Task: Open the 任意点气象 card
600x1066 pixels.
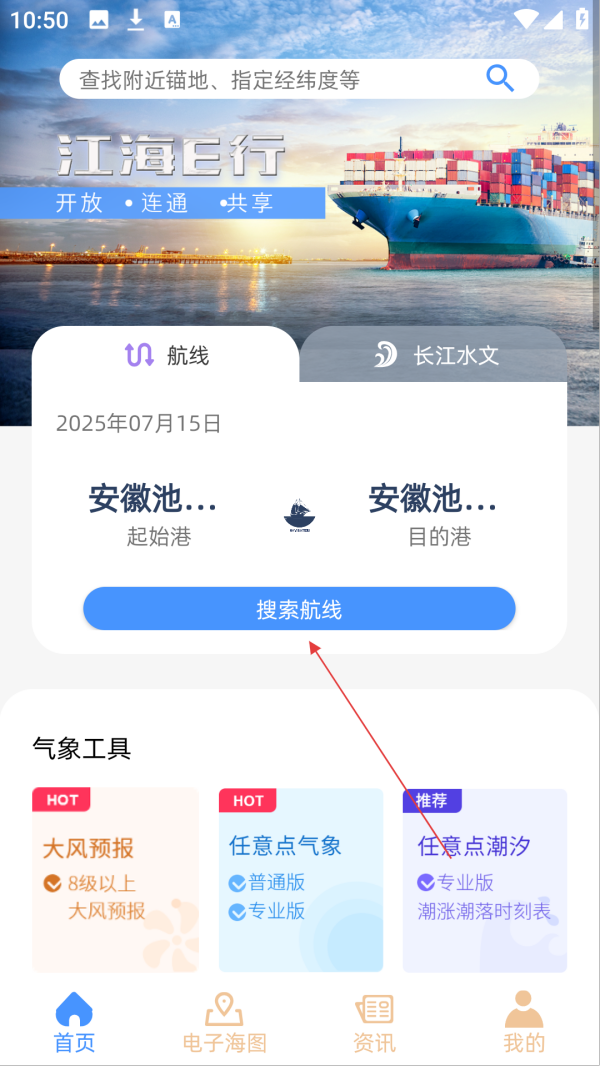Action: tap(301, 880)
